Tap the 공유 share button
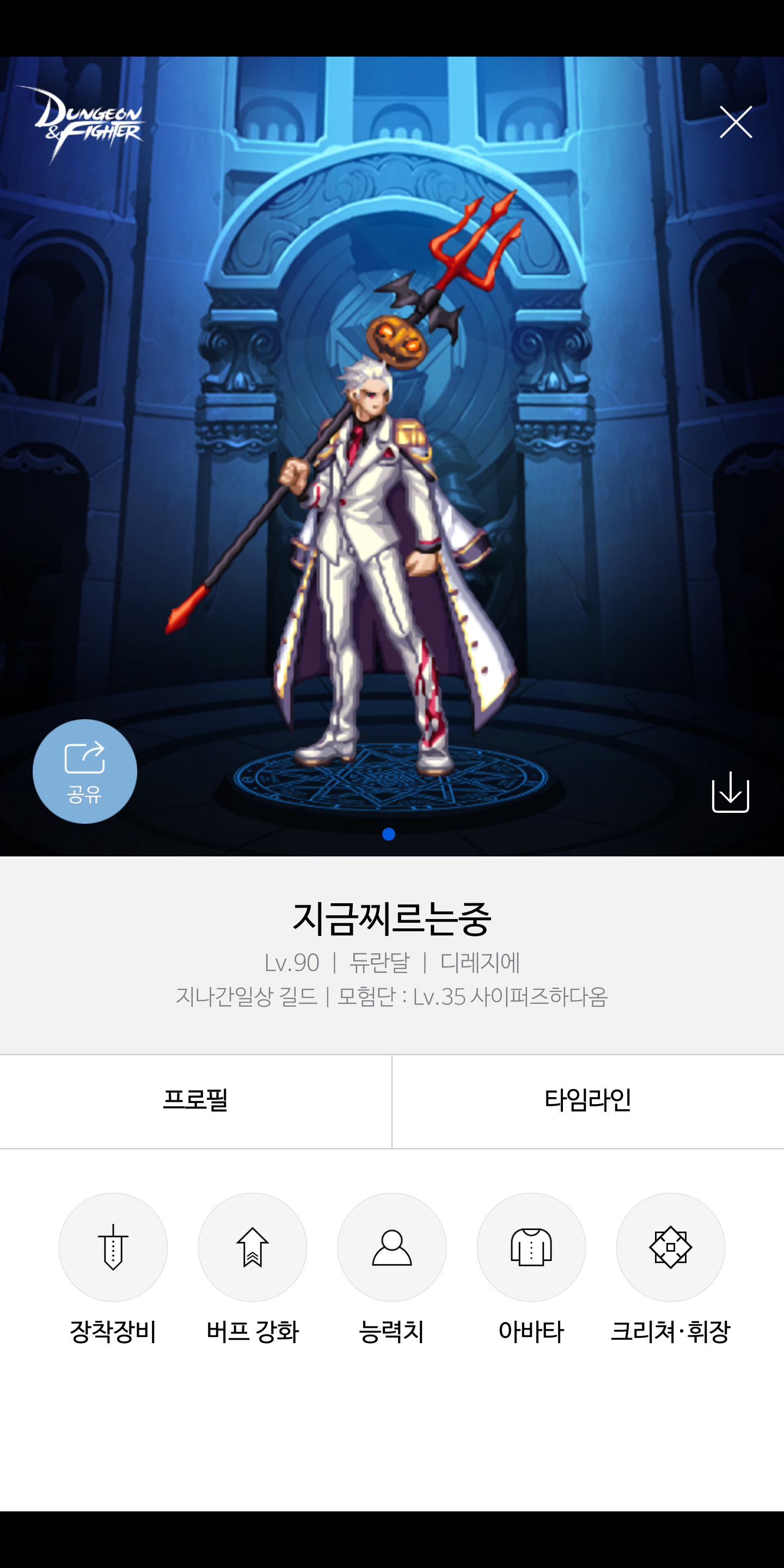Screen dimensions: 784x1568 [x=84, y=771]
